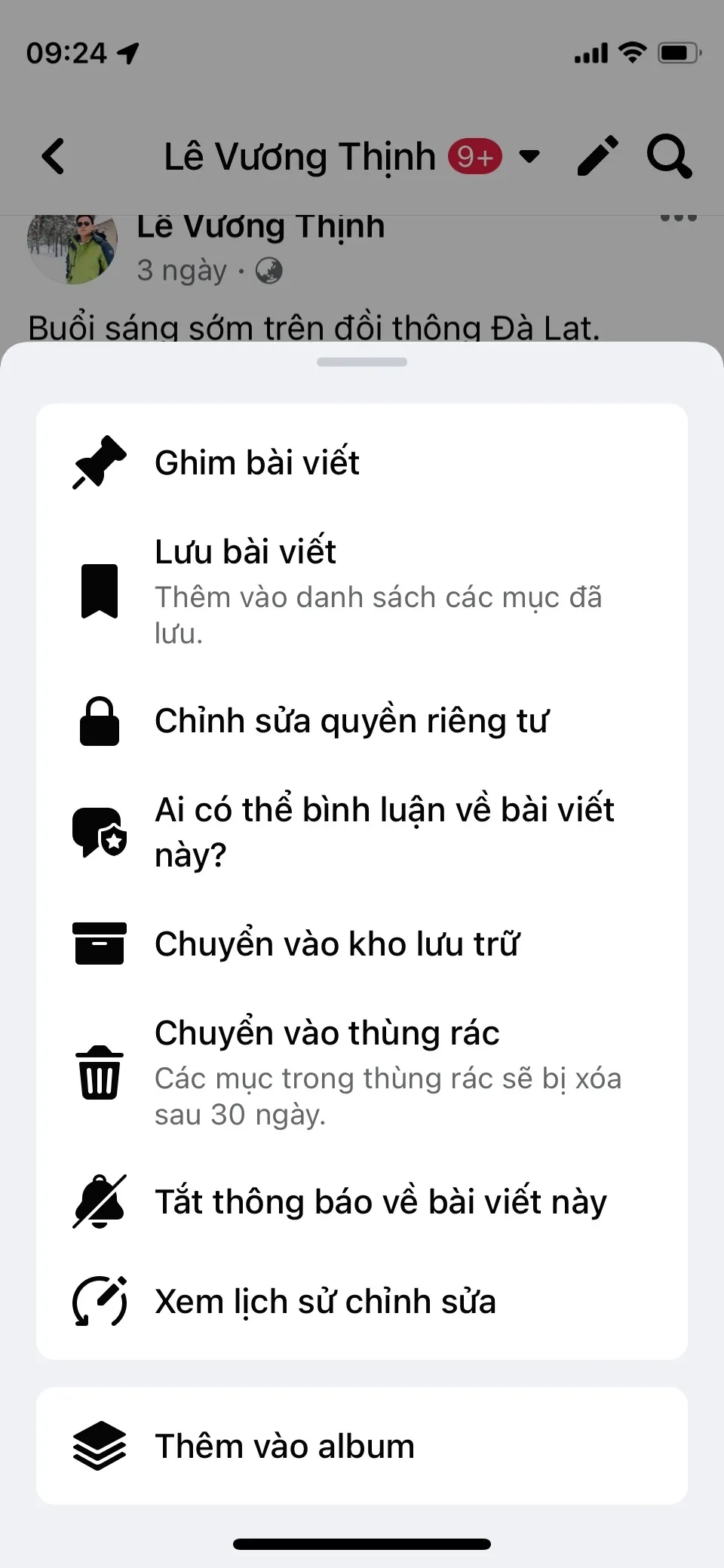Tap the Thêm vào album button

tap(362, 1445)
